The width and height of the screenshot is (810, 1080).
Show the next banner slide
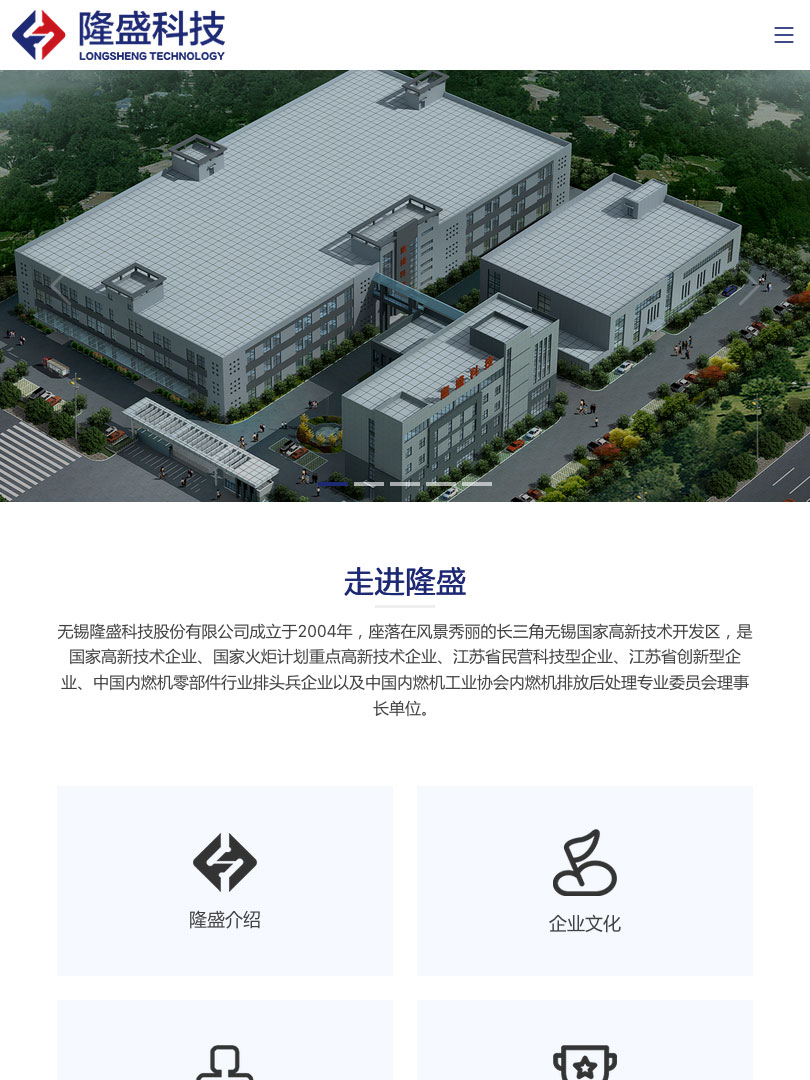coord(750,286)
